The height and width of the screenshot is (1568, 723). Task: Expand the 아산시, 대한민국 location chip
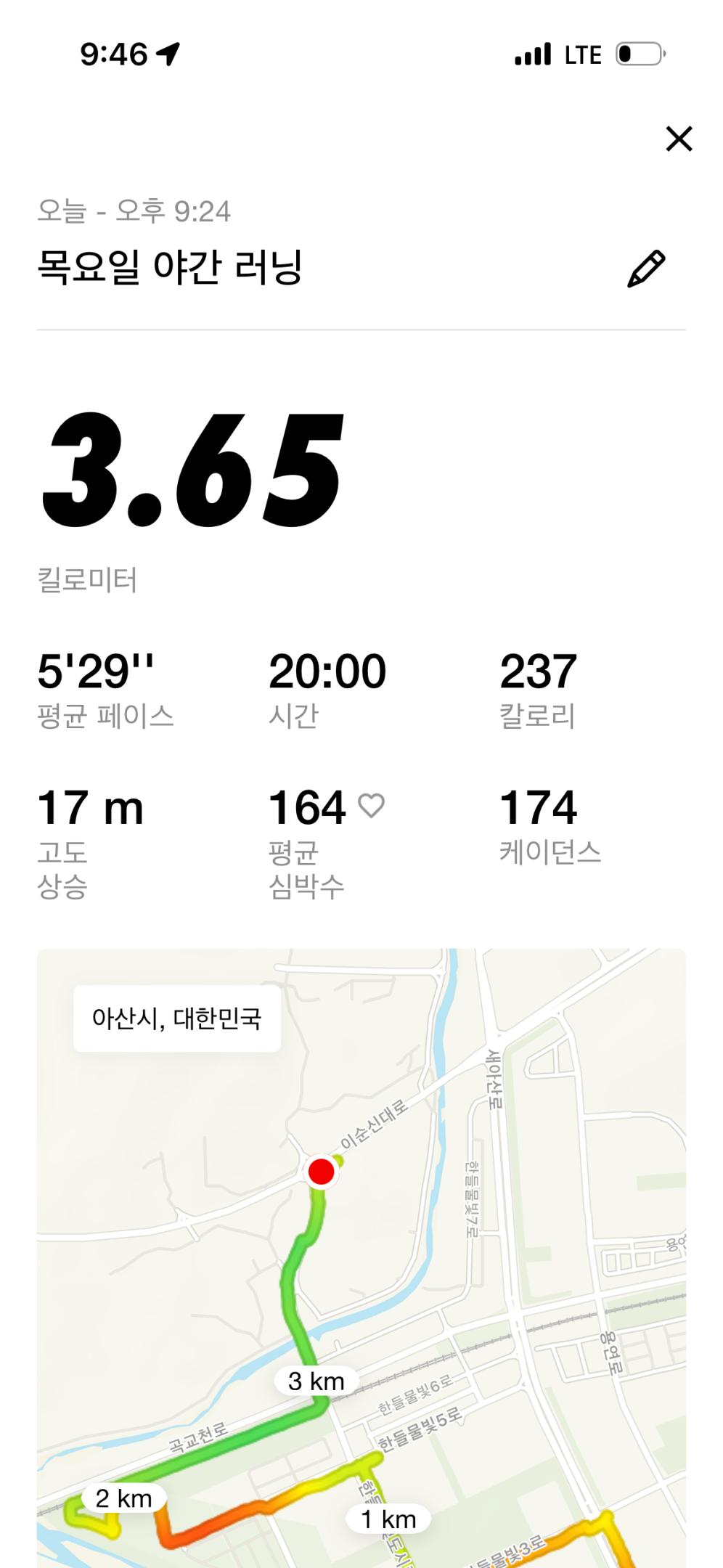(x=179, y=1019)
